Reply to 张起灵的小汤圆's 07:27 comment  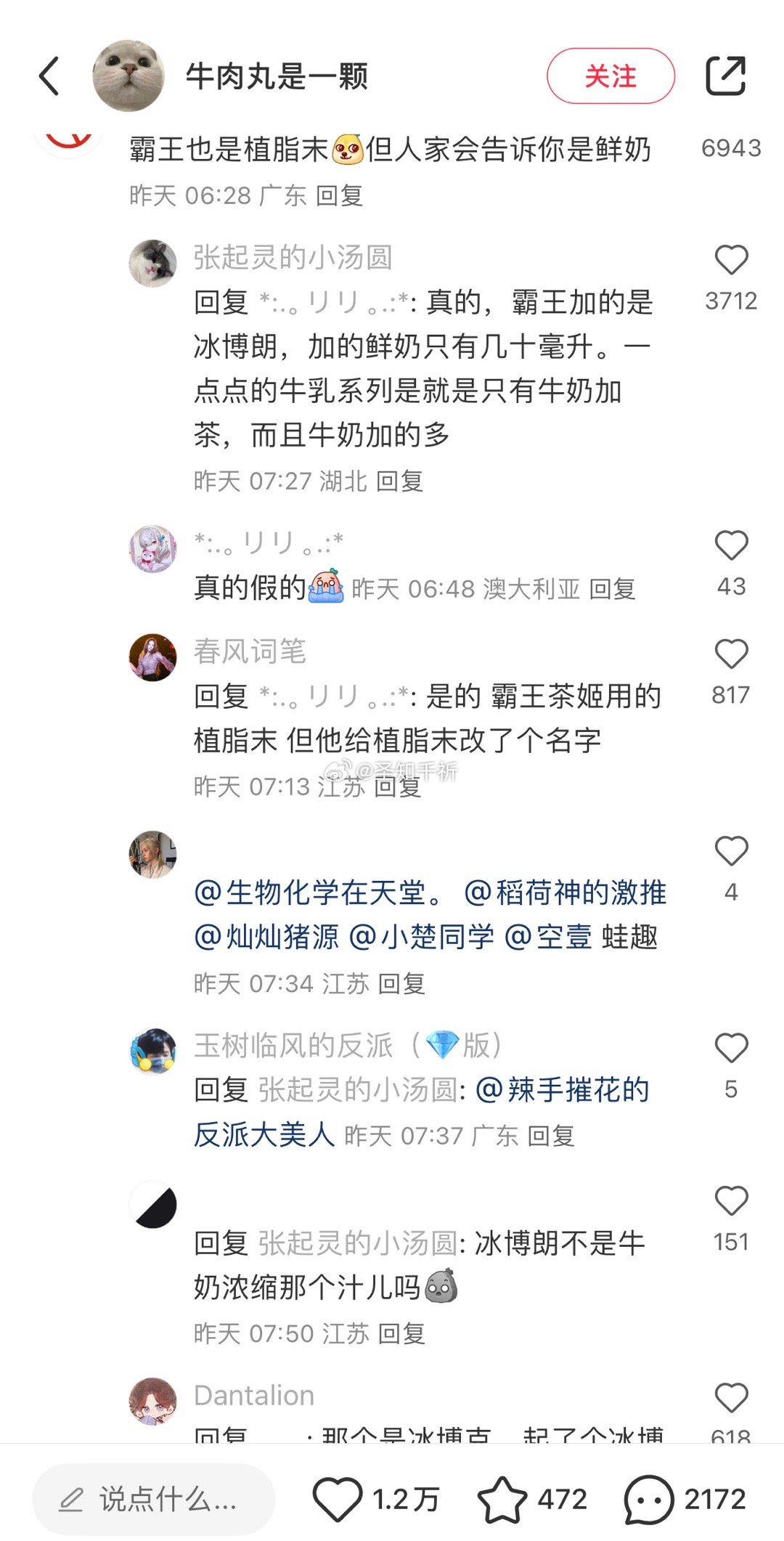(400, 481)
